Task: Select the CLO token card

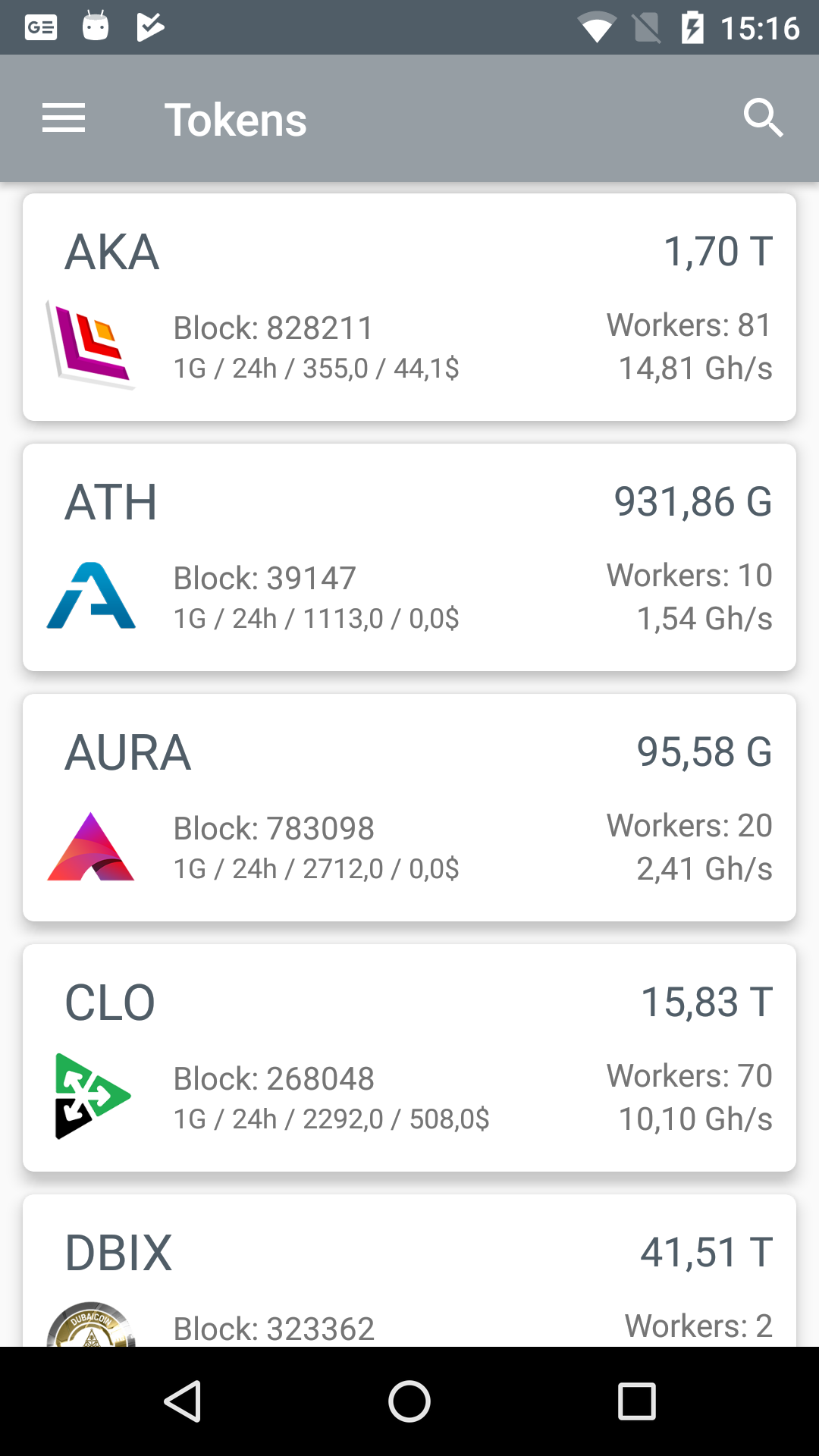Action: point(409,1058)
